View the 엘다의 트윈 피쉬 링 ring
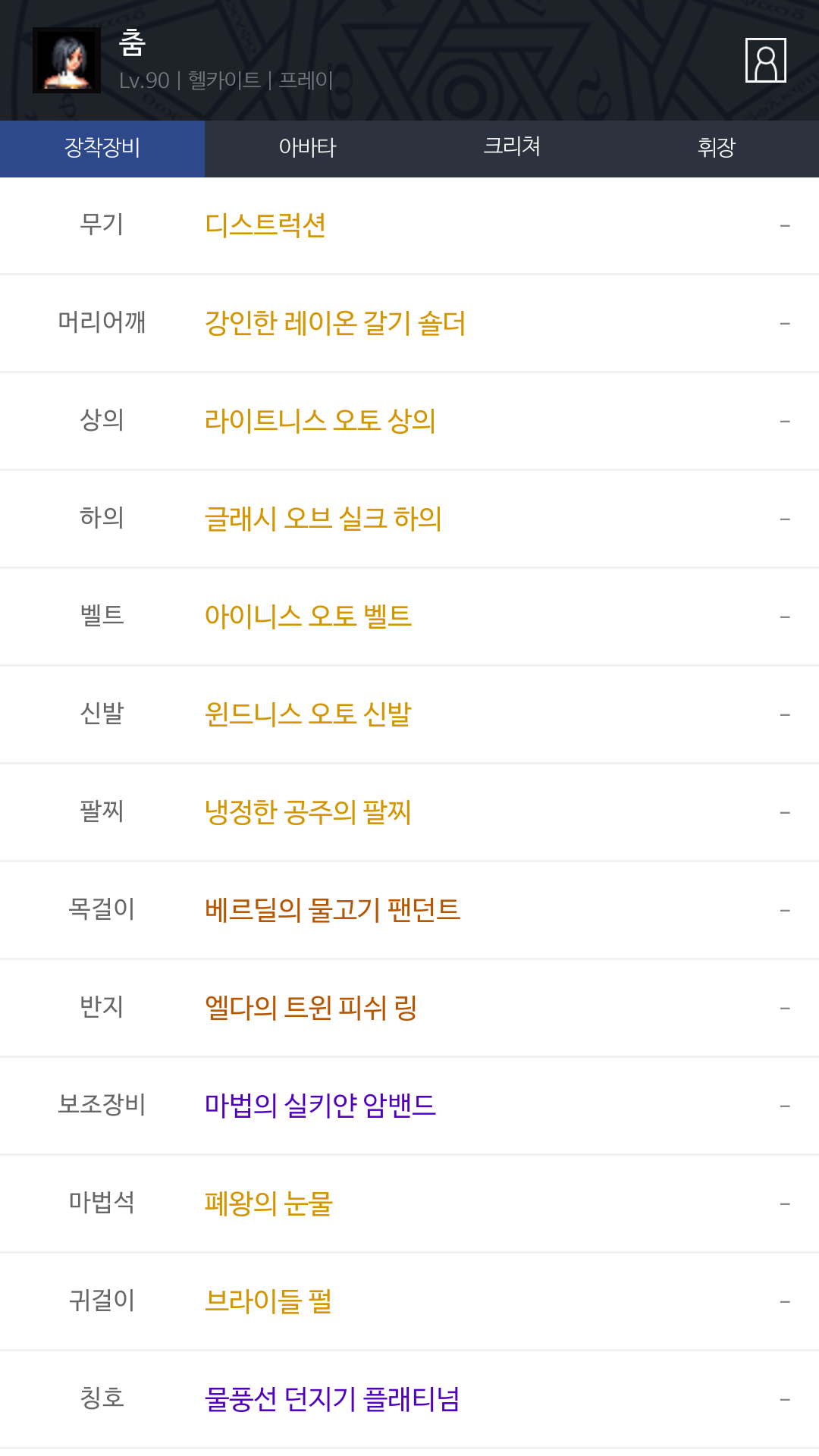Image resolution: width=819 pixels, height=1456 pixels. 409,1008
